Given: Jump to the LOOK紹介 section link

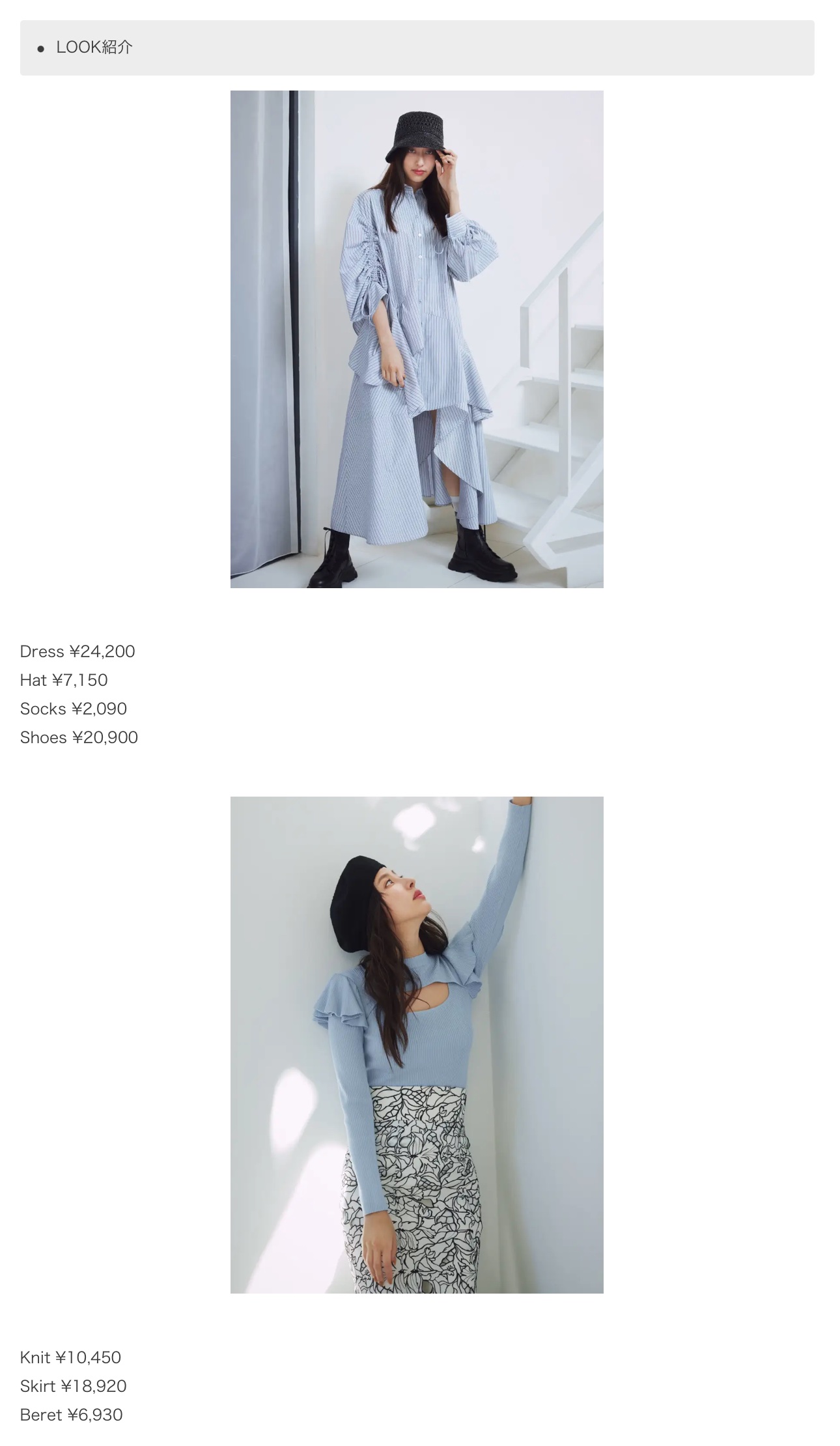Looking at the screenshot, I should (x=94, y=48).
